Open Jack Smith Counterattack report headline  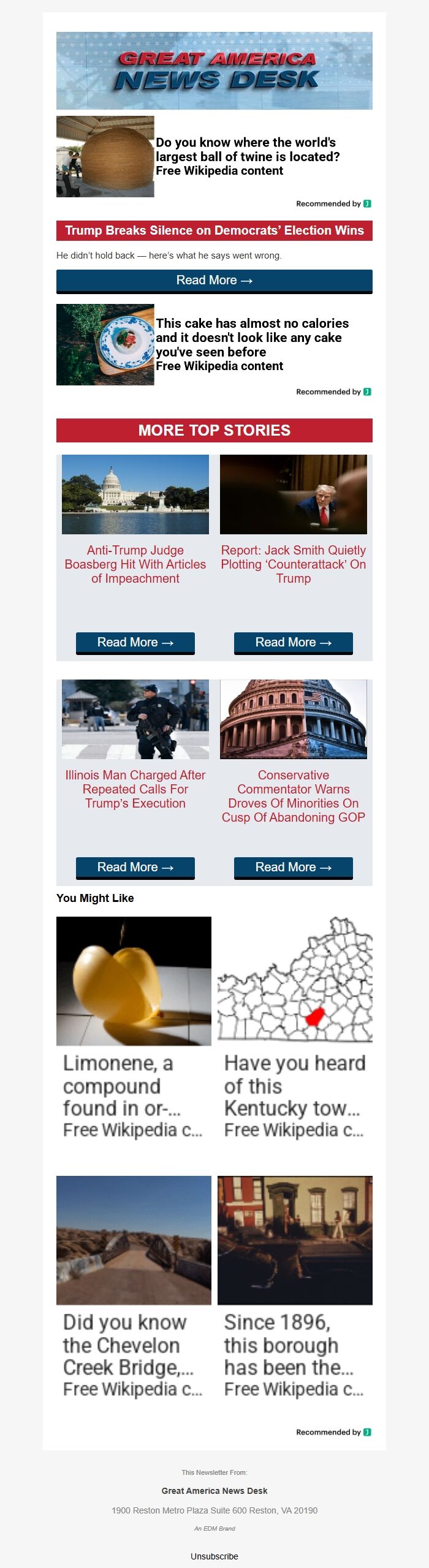click(293, 564)
